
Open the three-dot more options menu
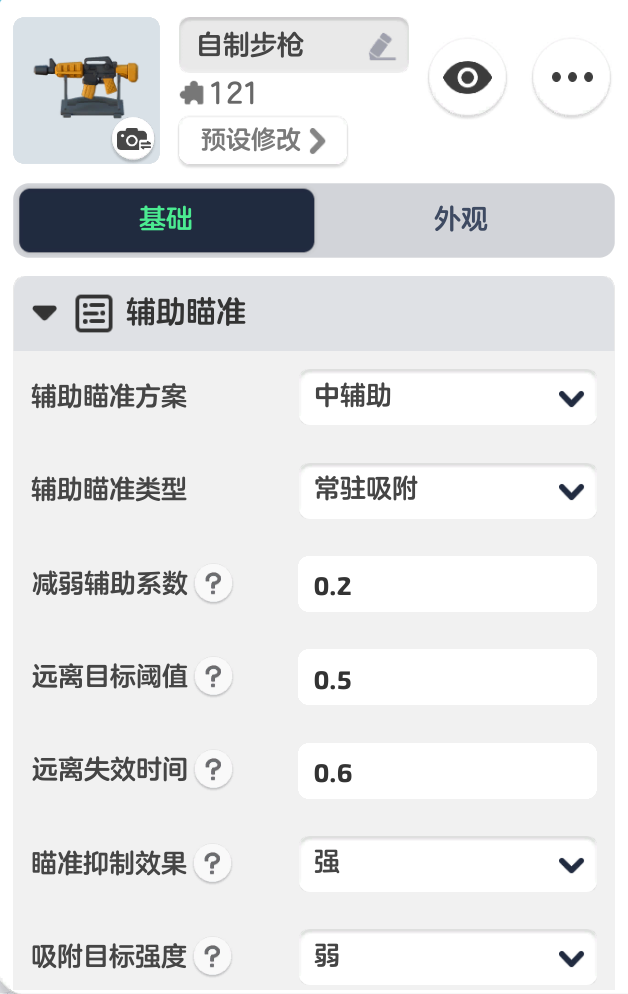point(572,78)
